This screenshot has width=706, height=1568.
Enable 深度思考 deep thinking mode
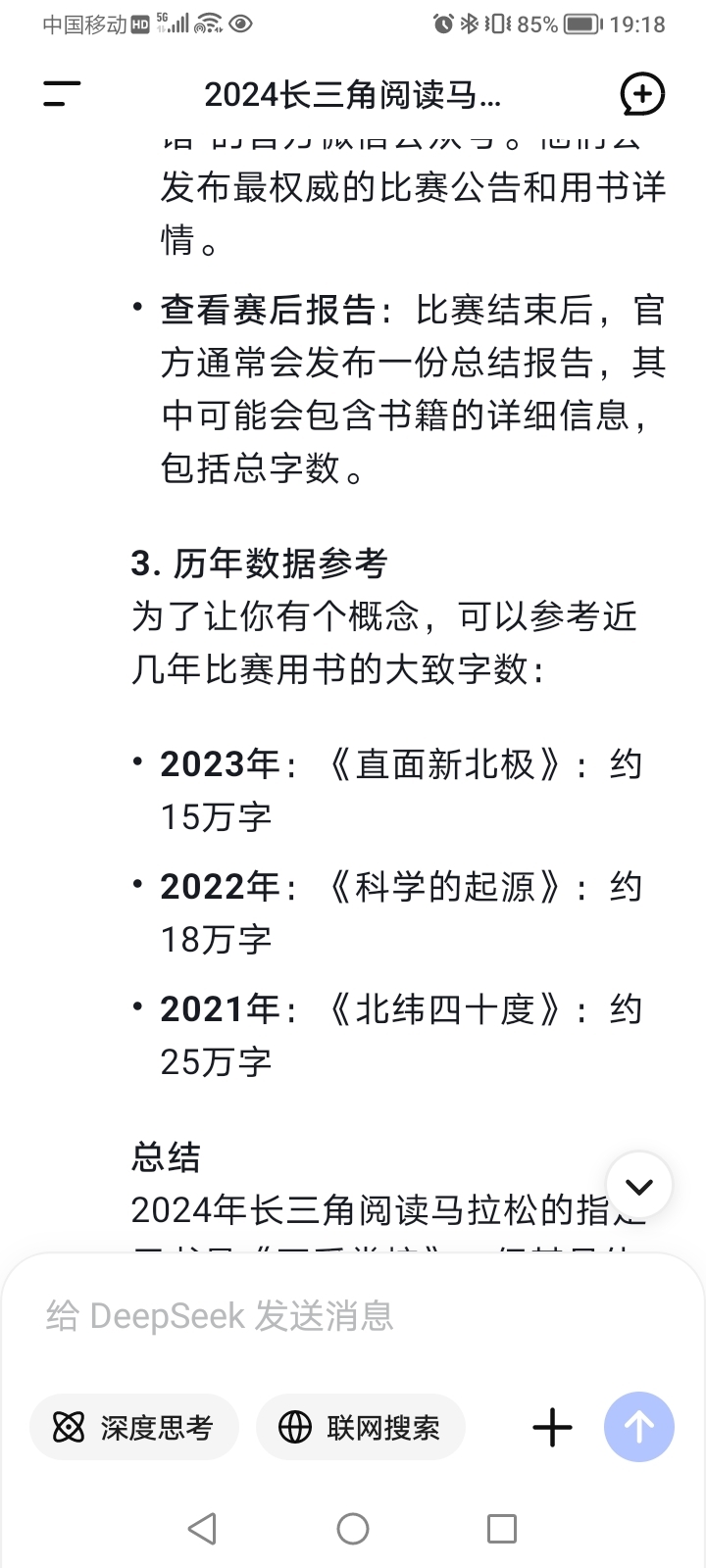coord(134,1428)
